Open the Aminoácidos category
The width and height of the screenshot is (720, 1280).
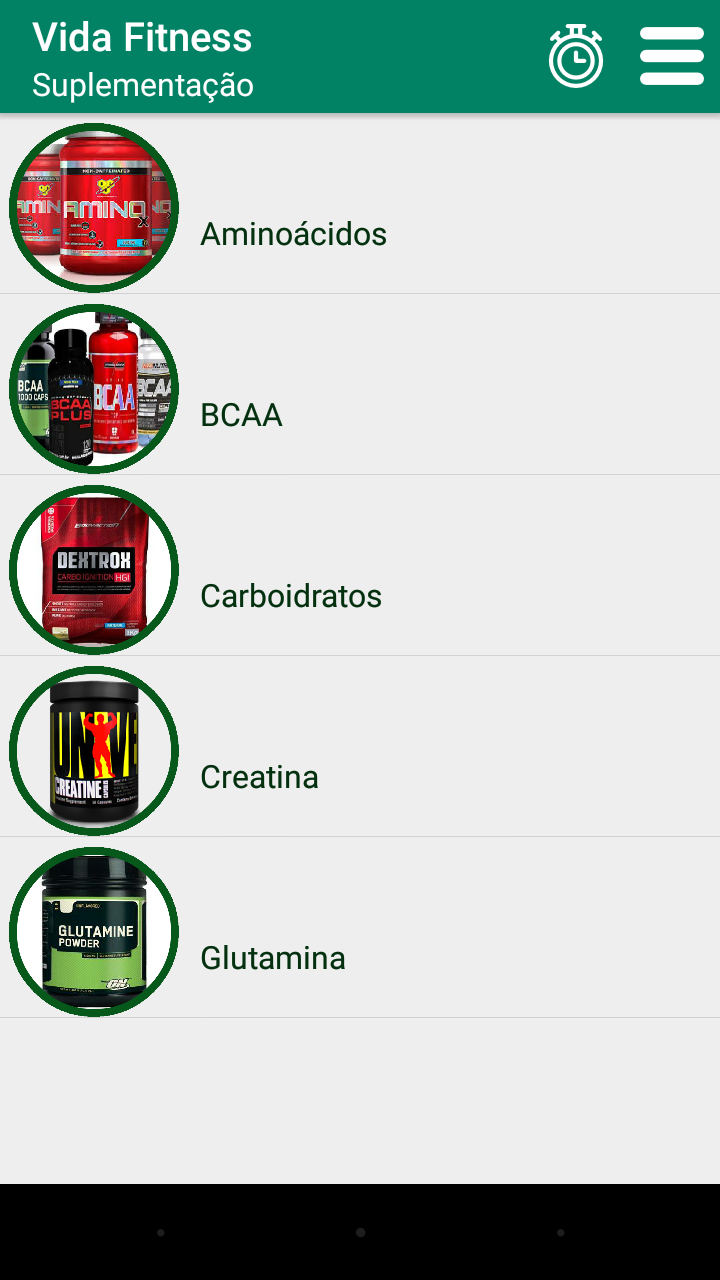tap(360, 204)
